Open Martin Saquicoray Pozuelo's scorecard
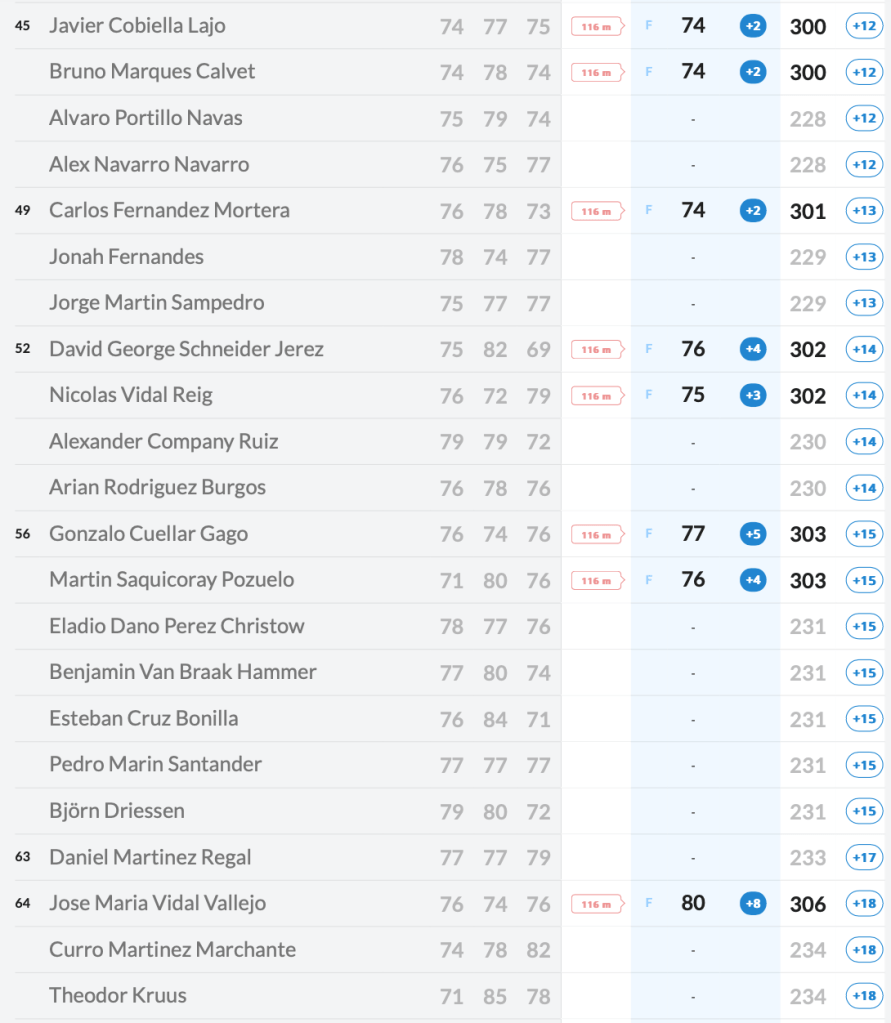This screenshot has height=1023, width=891. pos(172,580)
